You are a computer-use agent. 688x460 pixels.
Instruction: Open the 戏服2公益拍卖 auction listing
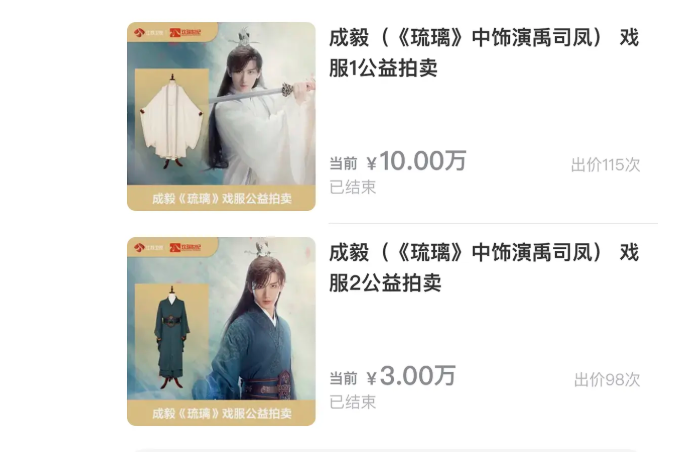coord(483,267)
